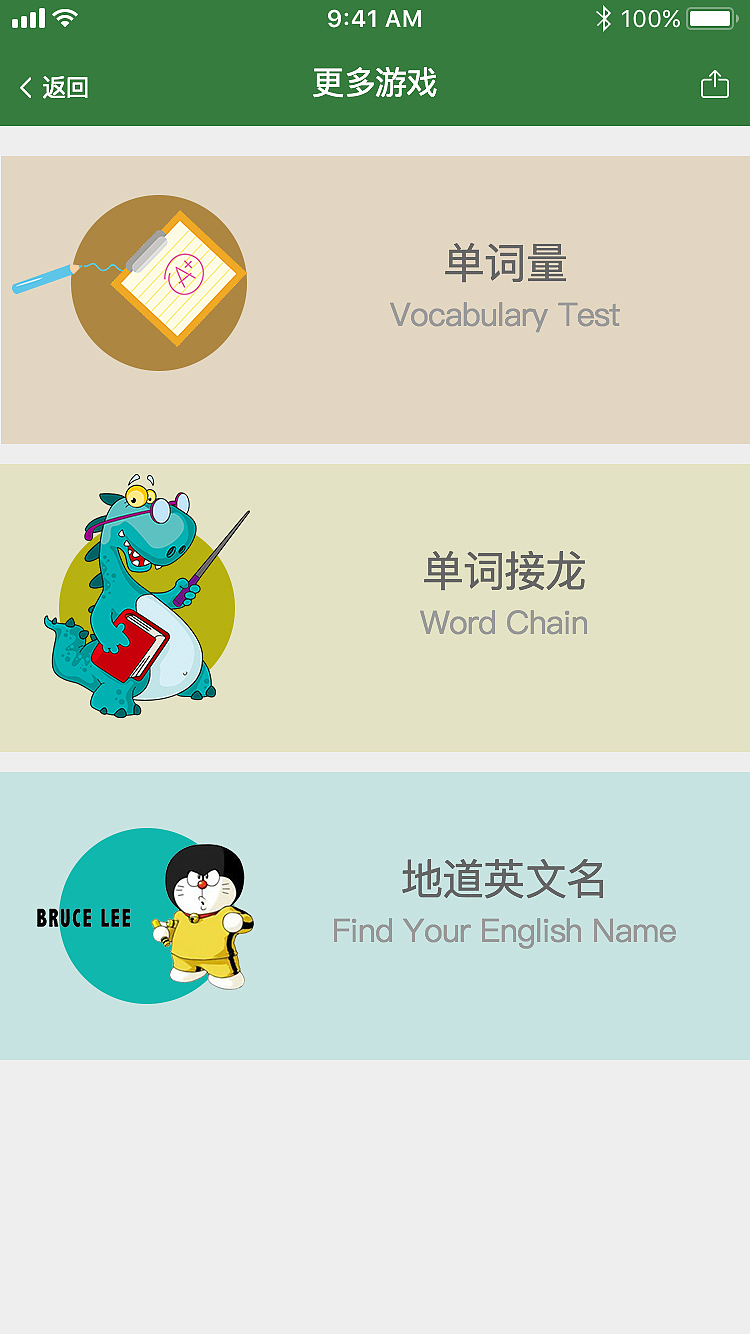This screenshot has width=750, height=1334.
Task: Open the Find Your English Name game
Action: (x=375, y=910)
